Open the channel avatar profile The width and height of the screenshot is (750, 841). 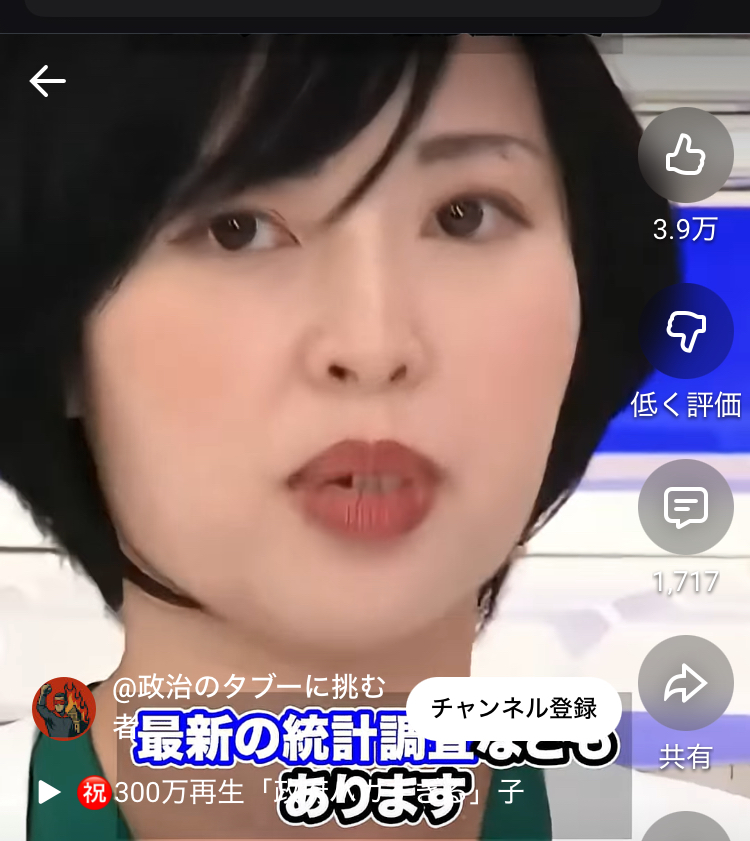64,708
